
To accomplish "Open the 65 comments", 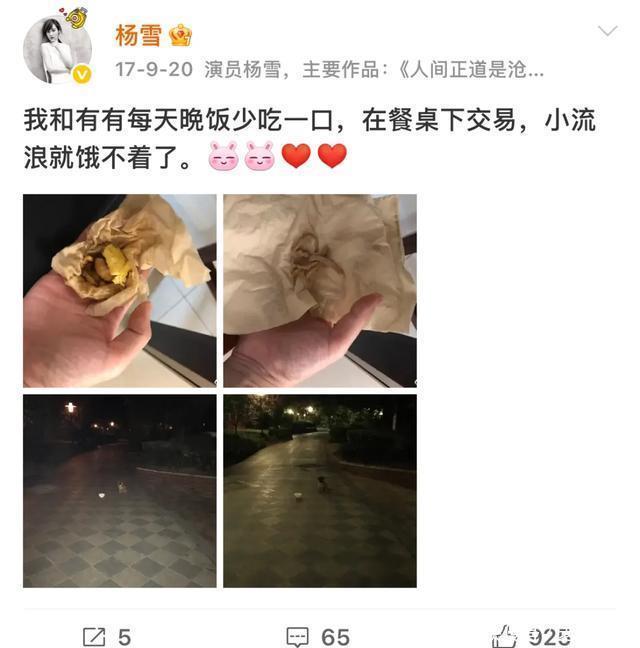I will coord(318,636).
